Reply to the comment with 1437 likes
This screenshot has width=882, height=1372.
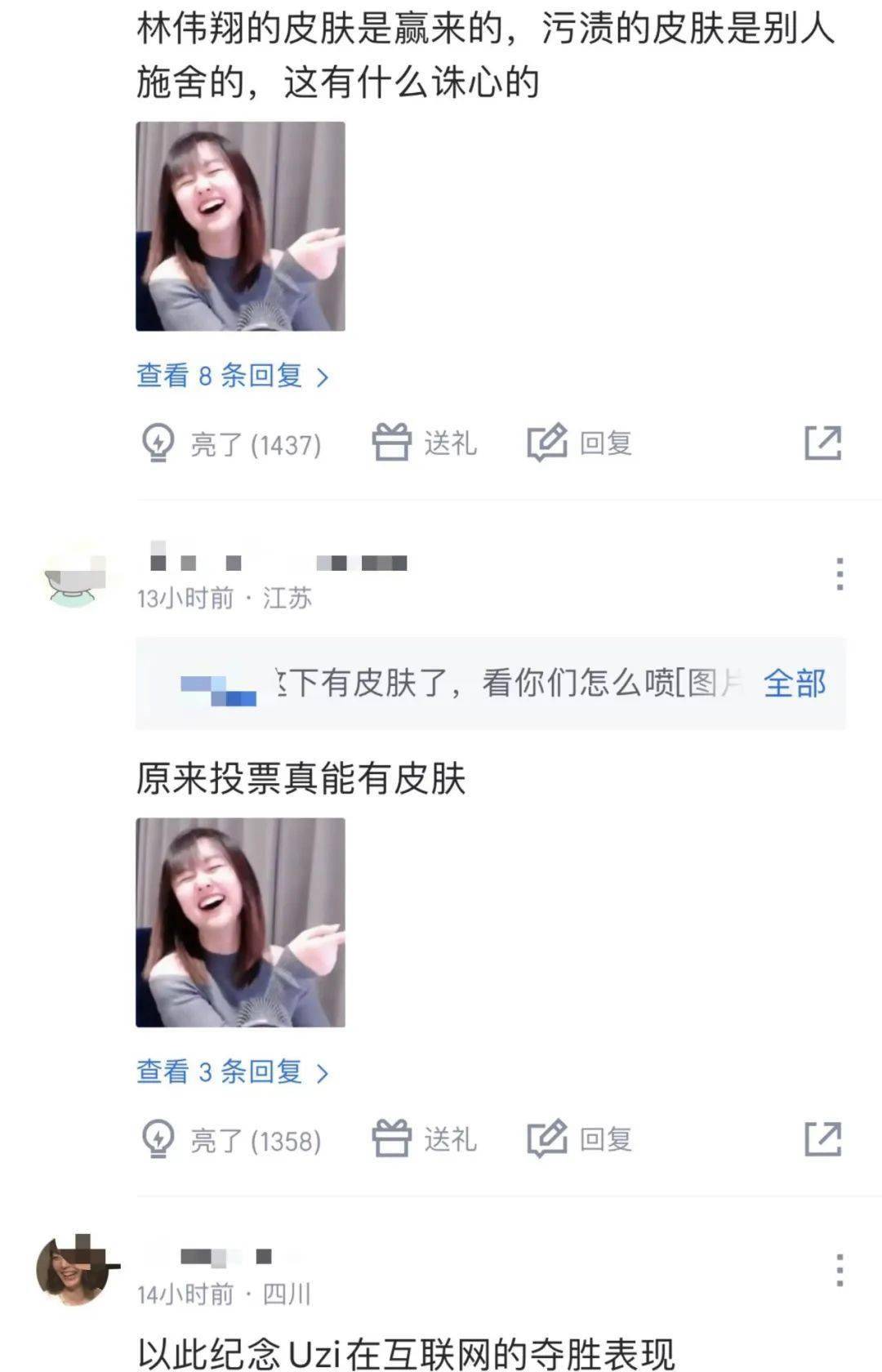580,443
